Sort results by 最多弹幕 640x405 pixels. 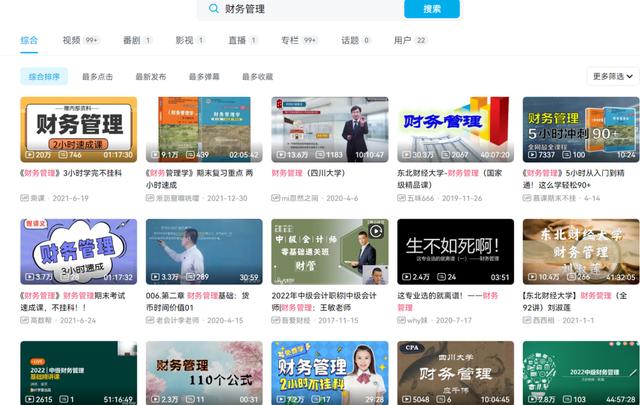tap(204, 76)
